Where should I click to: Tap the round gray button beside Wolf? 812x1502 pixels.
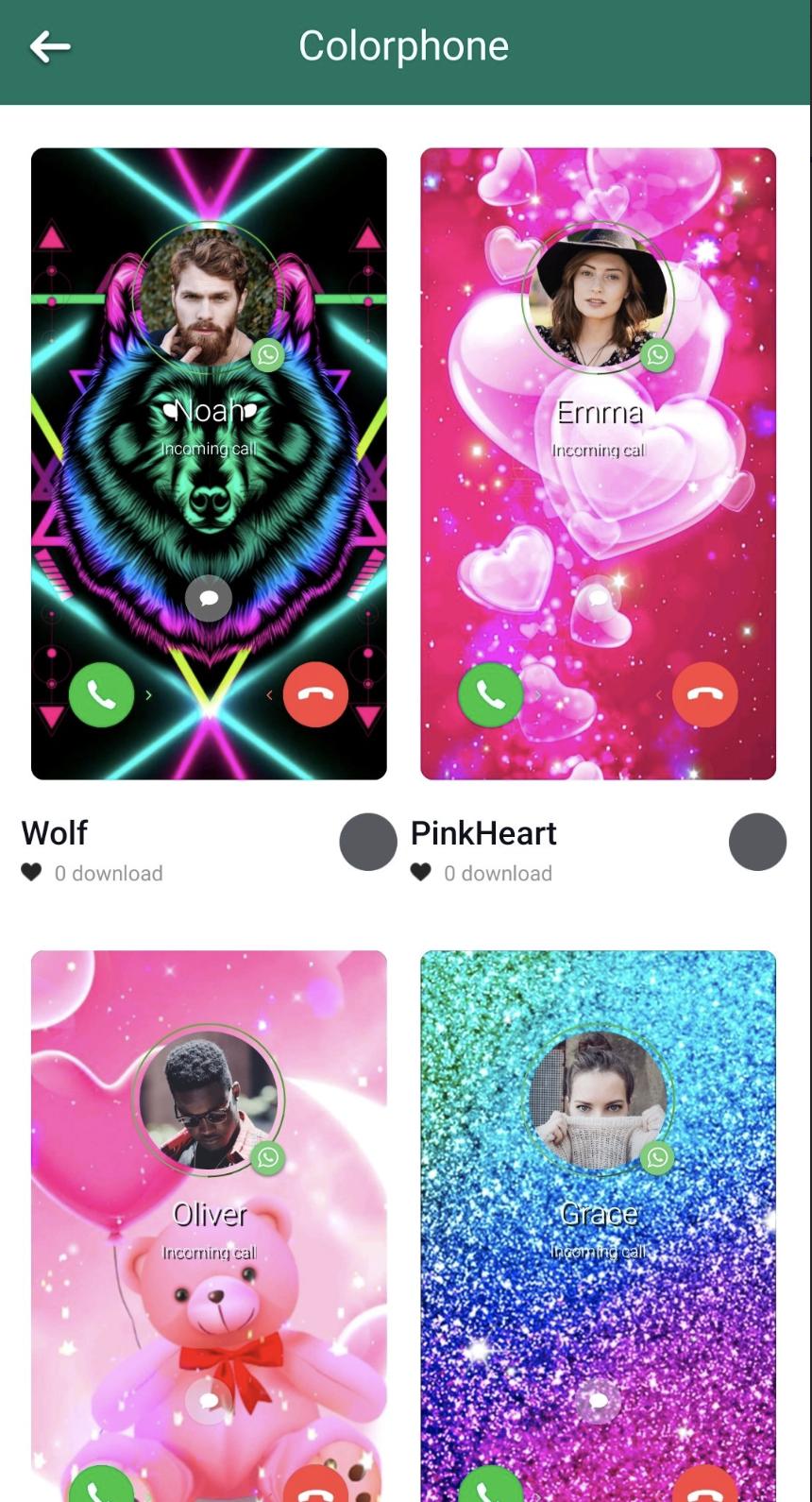coord(367,842)
